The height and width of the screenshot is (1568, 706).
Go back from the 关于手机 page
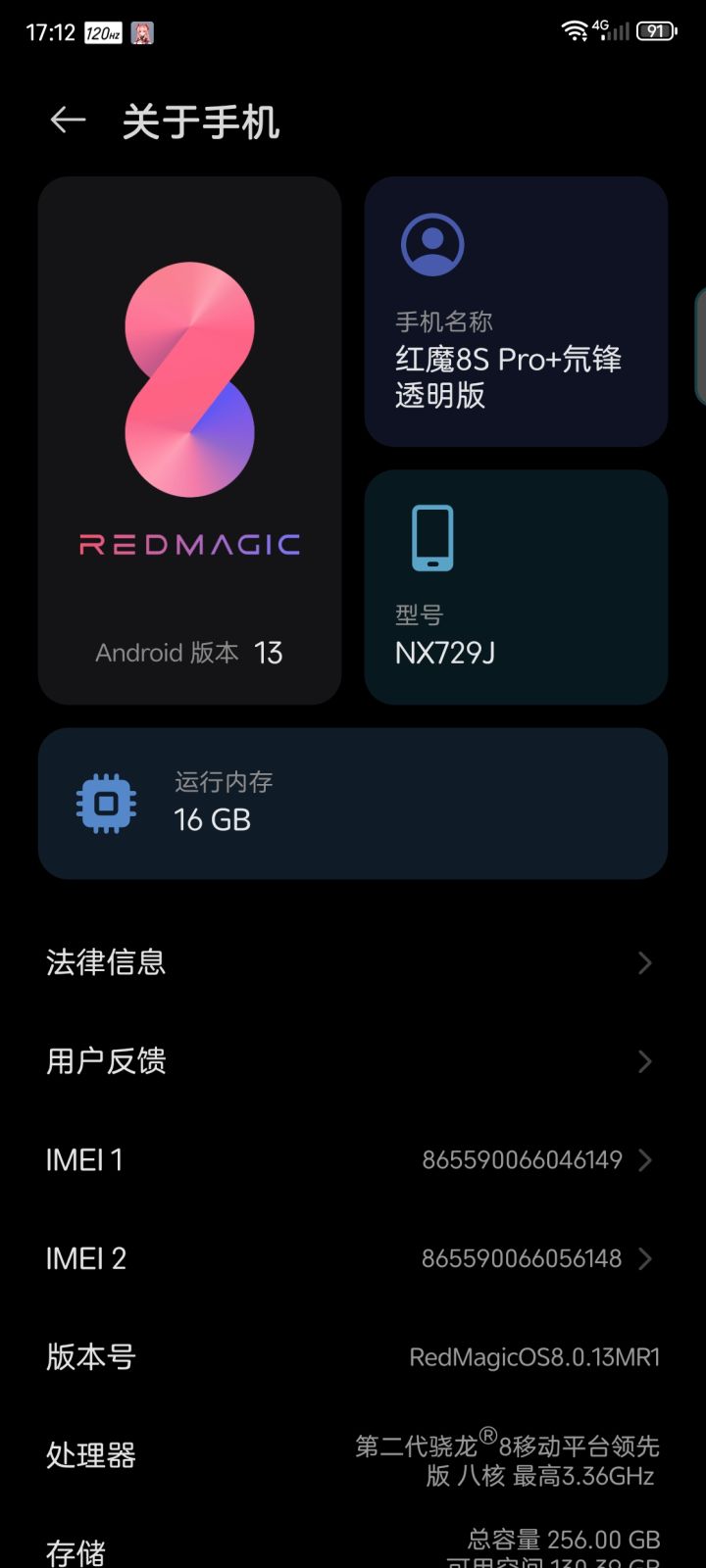[x=68, y=121]
